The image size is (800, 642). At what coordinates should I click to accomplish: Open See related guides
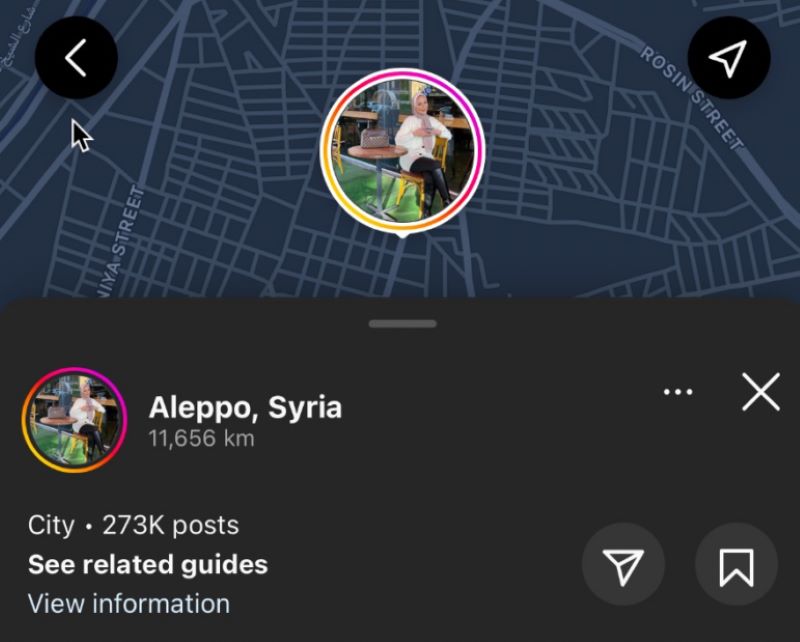[148, 564]
